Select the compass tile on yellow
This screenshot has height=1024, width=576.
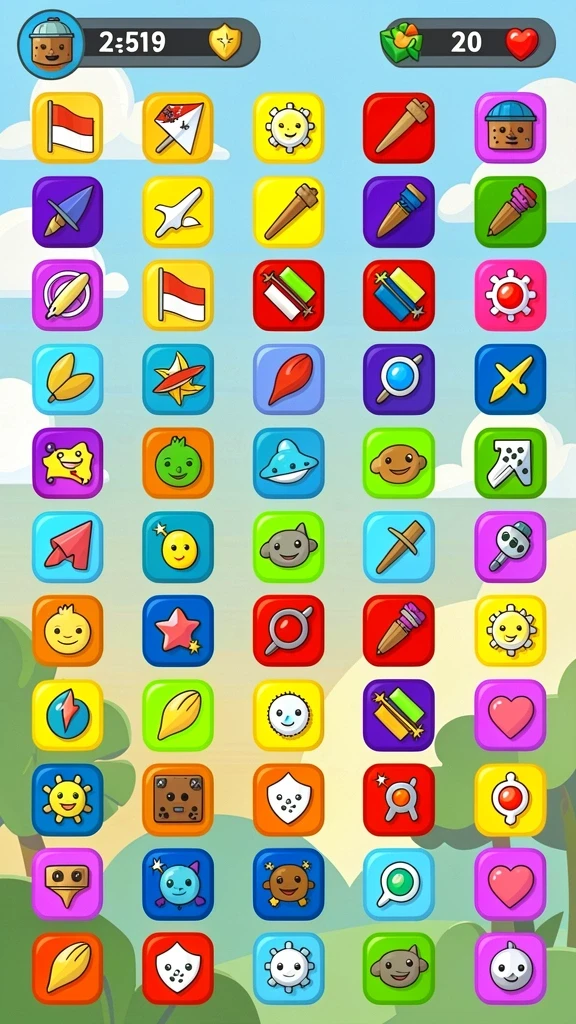tap(67, 715)
